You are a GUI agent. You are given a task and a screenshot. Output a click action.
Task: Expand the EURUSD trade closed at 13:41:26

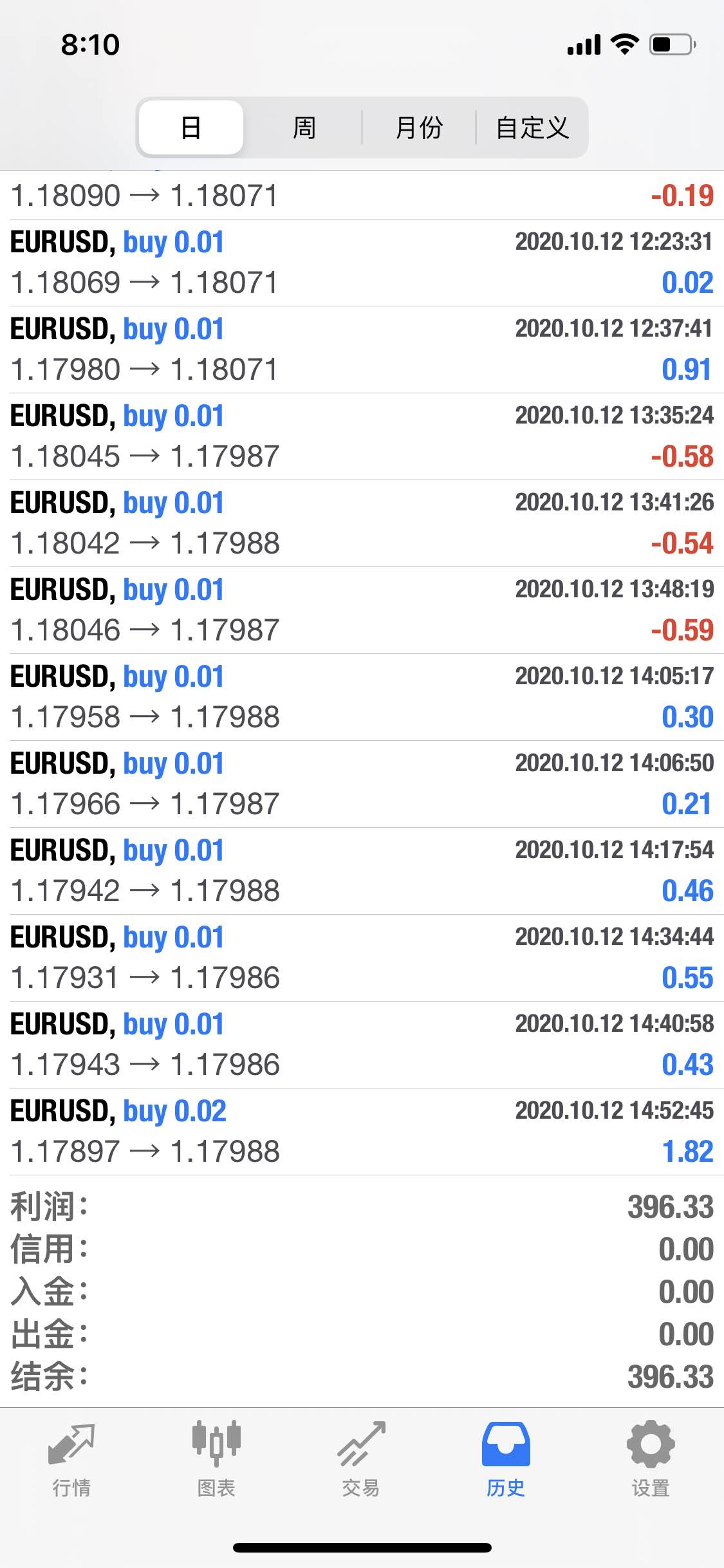pos(362,523)
